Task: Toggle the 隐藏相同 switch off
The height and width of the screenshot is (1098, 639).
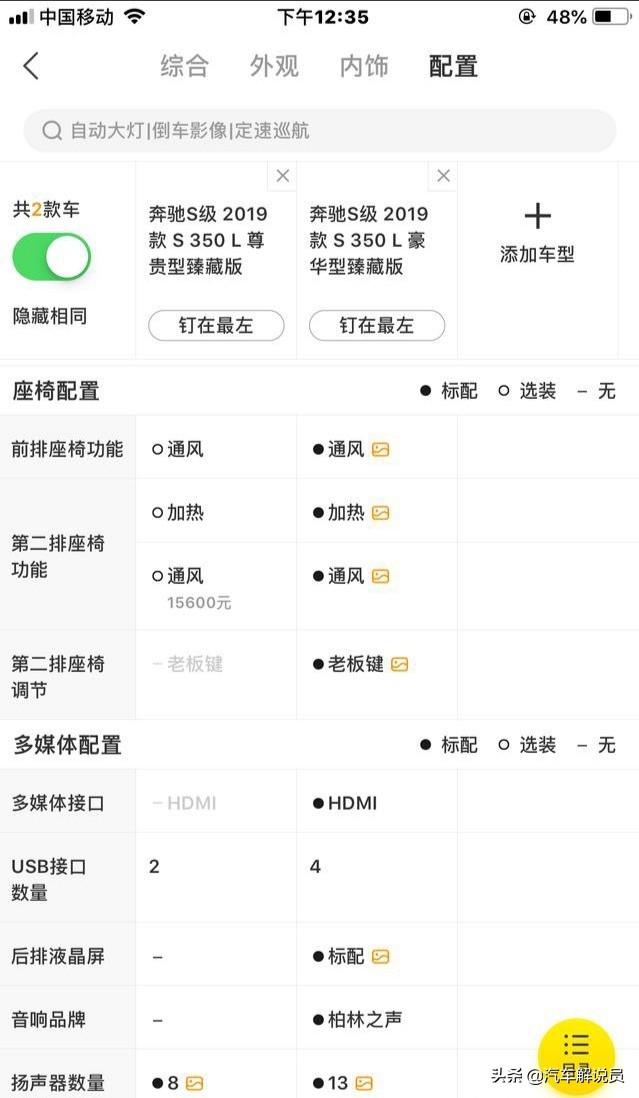Action: [x=51, y=257]
